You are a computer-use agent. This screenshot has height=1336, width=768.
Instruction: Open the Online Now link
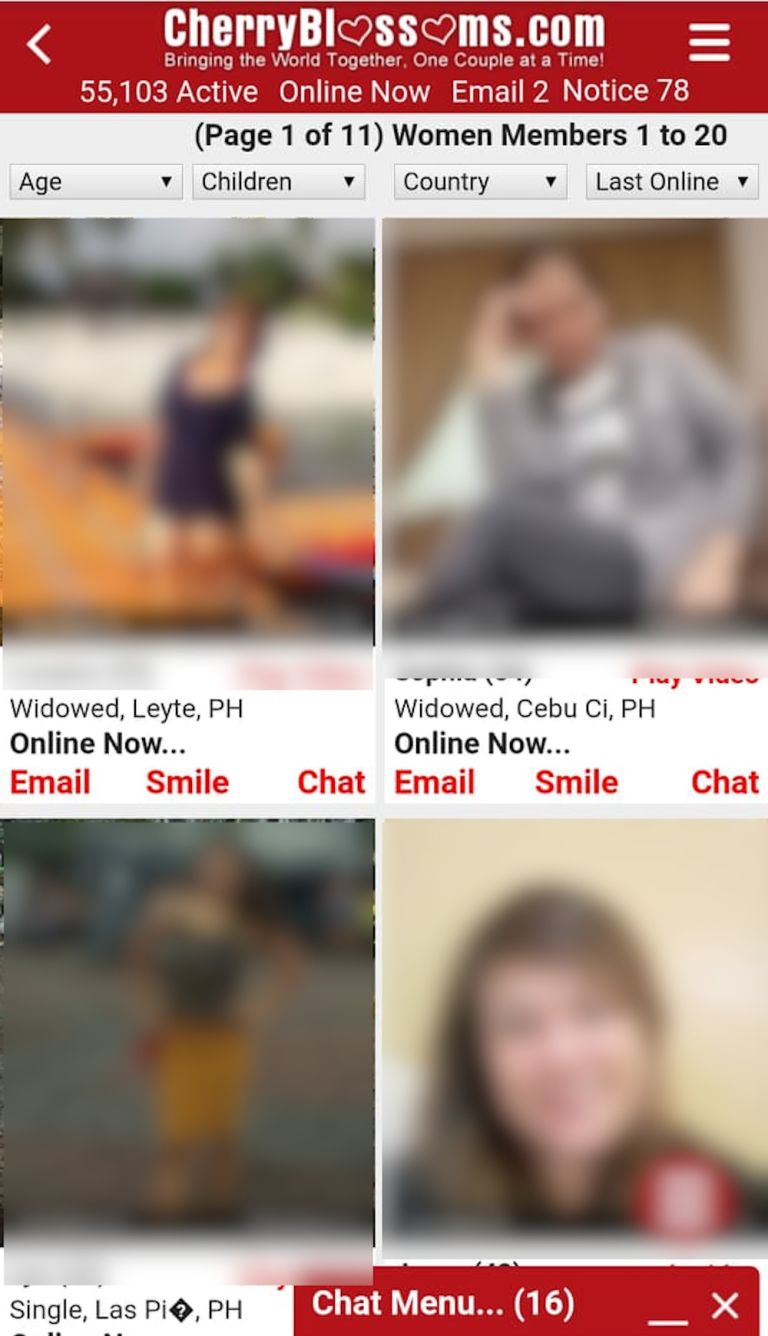(354, 92)
